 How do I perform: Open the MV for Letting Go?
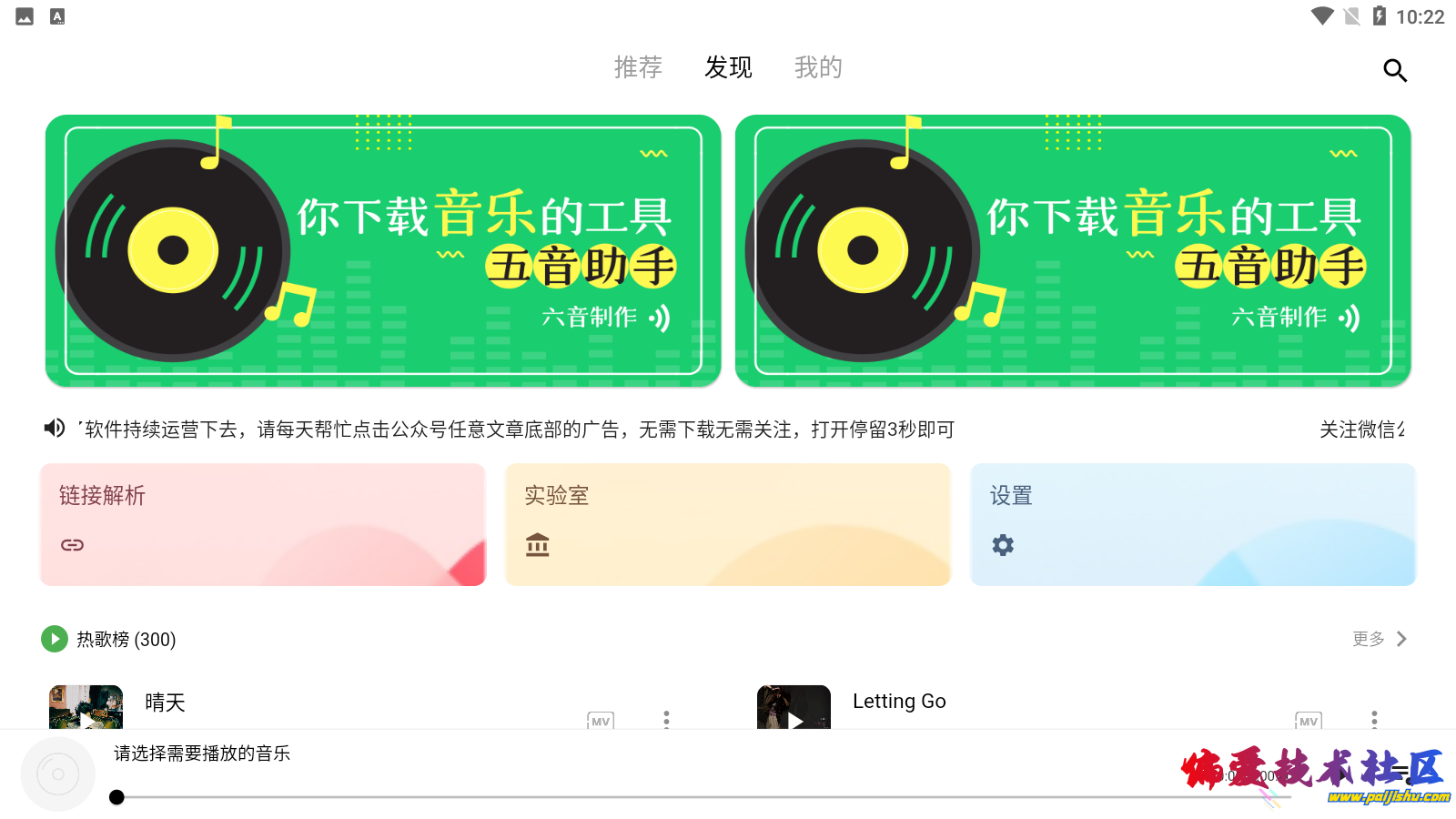1309,720
